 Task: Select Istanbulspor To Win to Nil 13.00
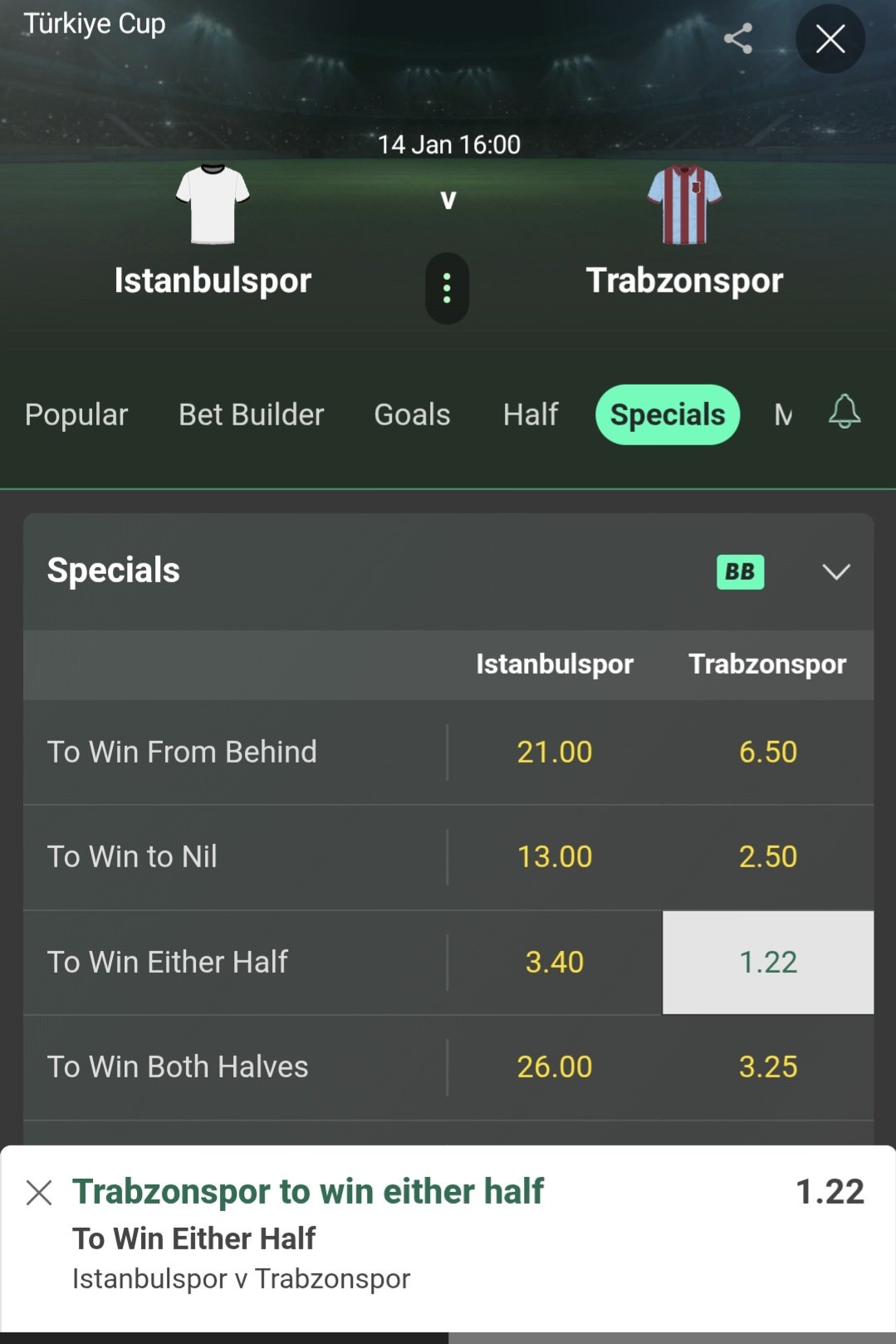554,856
